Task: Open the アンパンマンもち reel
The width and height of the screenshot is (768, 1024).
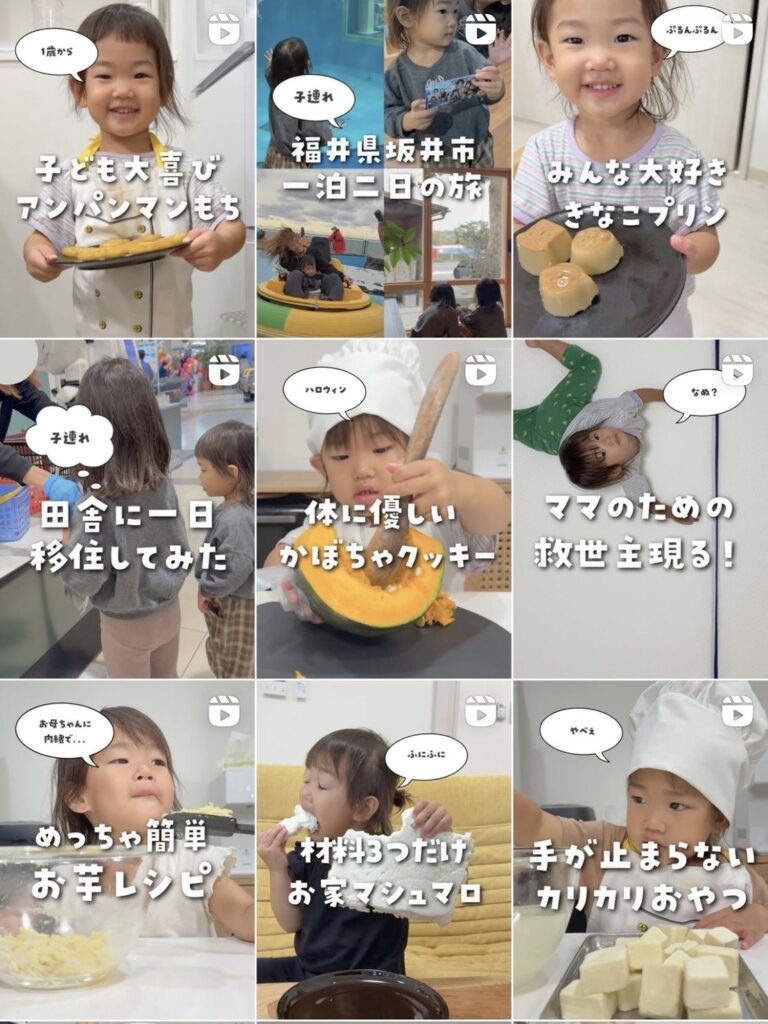Action: click(x=127, y=168)
